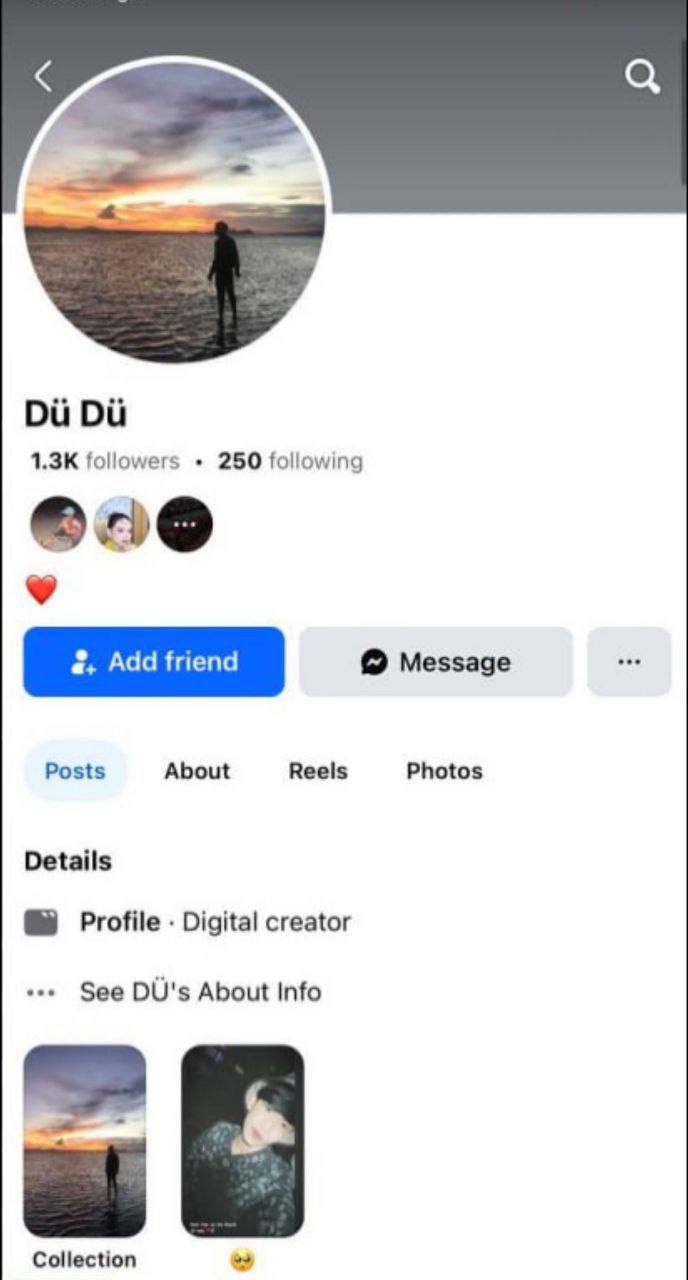The width and height of the screenshot is (688, 1280).
Task: Switch to the Reels tab
Action: pyautogui.click(x=318, y=771)
